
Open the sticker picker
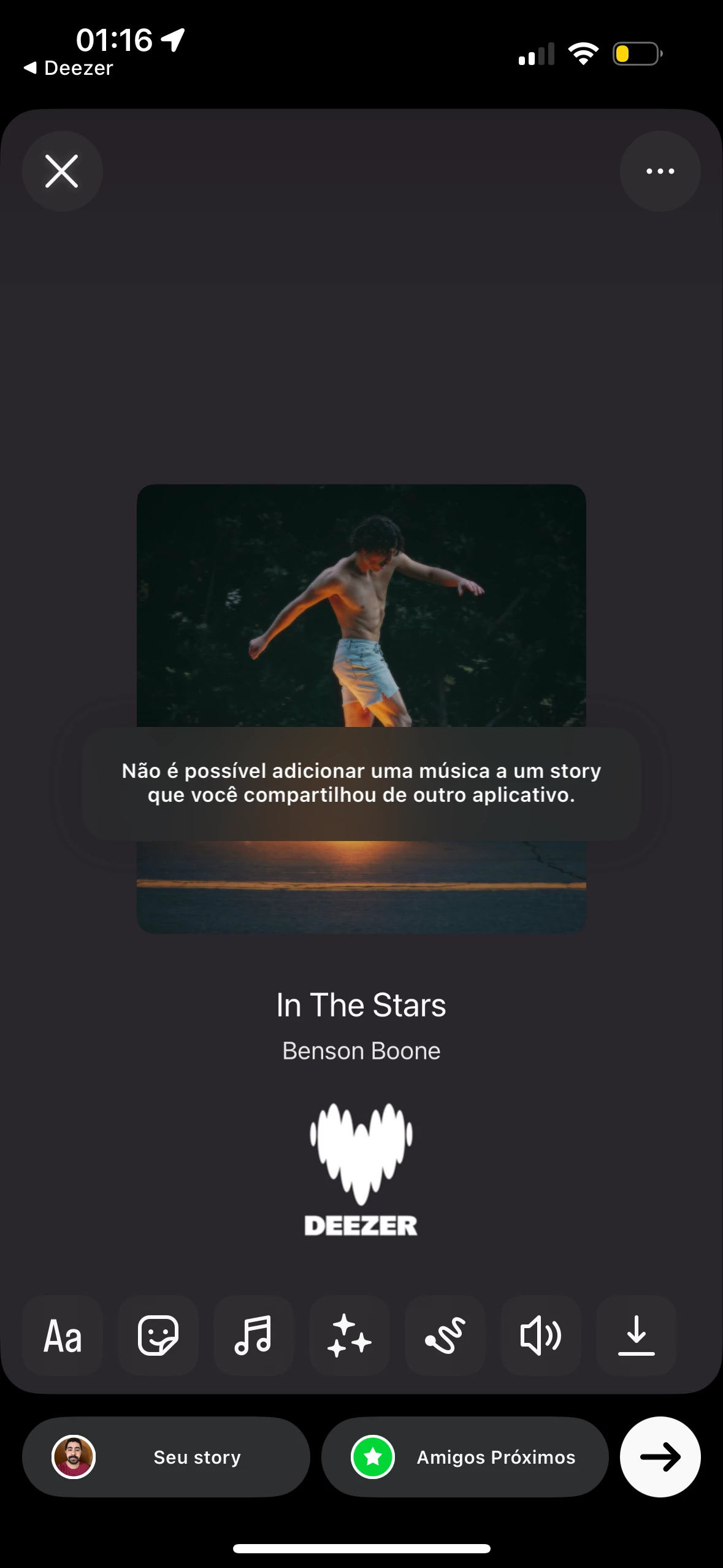click(x=158, y=1335)
